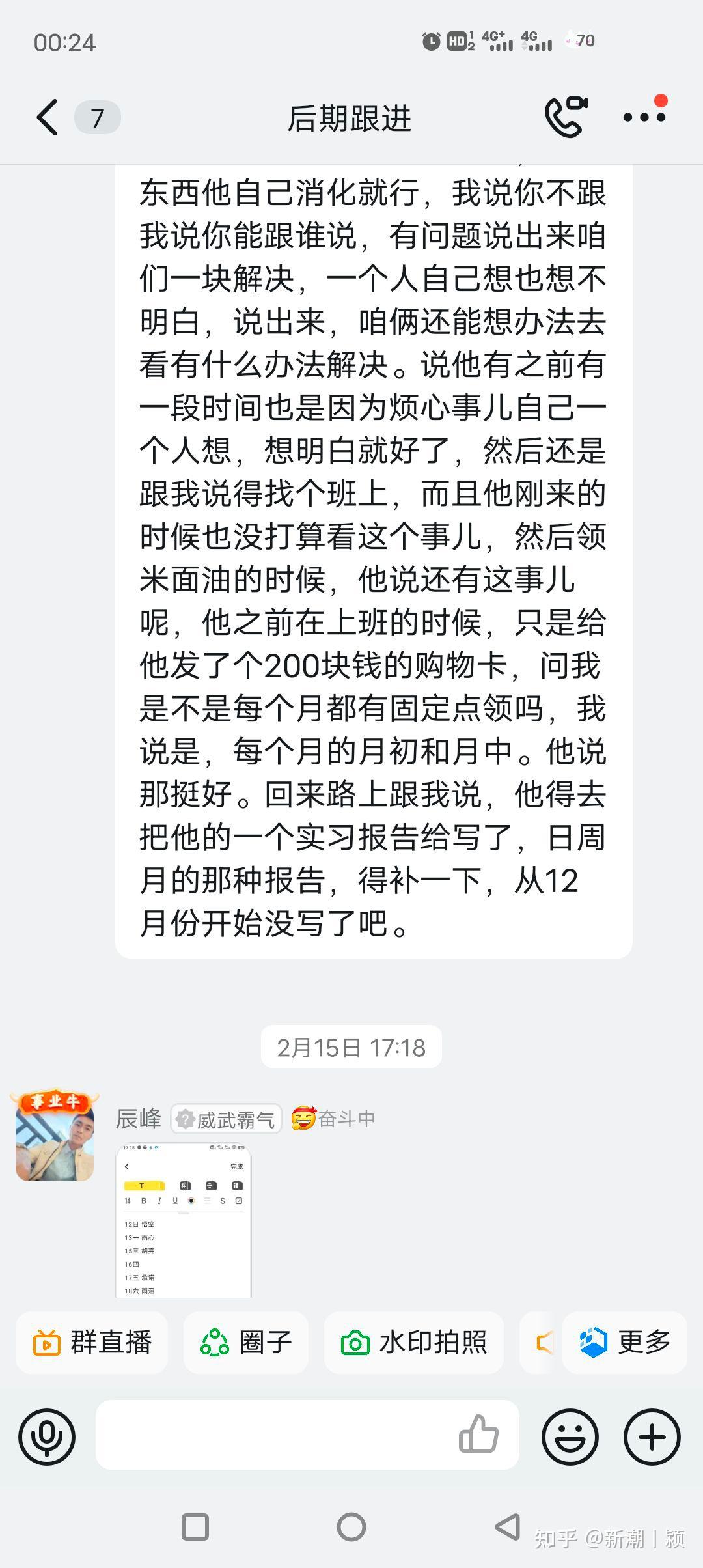Open the chat's more options menu
This screenshot has height=1568, width=703.
coord(644,117)
